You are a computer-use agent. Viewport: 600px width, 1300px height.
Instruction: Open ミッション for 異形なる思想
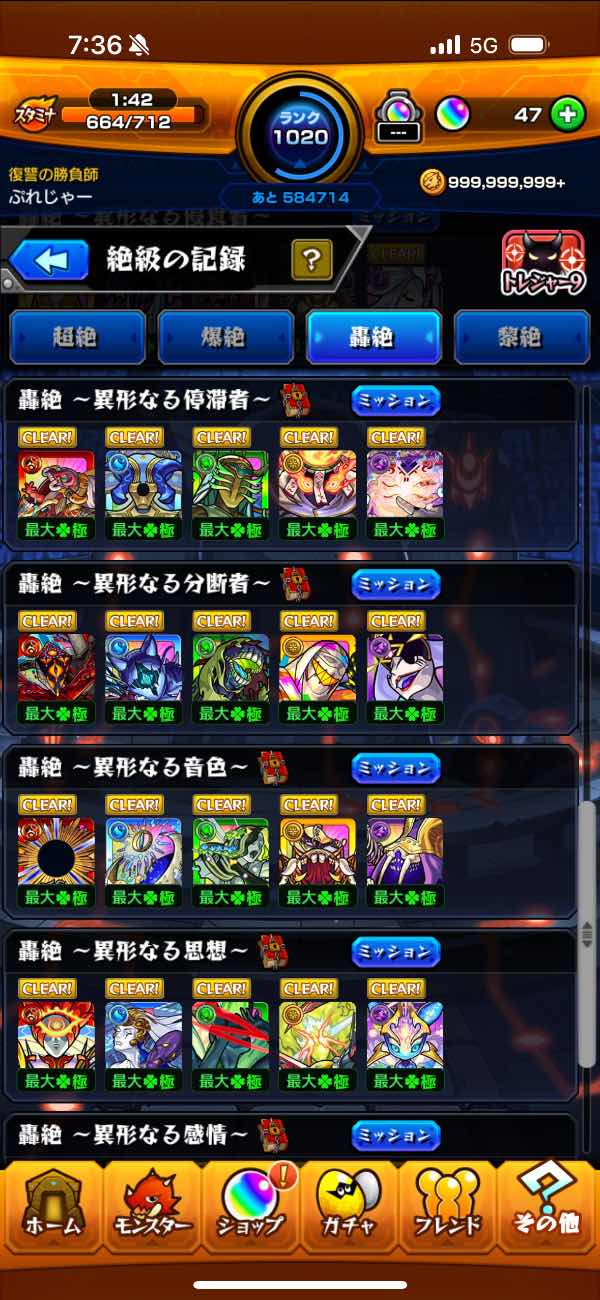(396, 952)
